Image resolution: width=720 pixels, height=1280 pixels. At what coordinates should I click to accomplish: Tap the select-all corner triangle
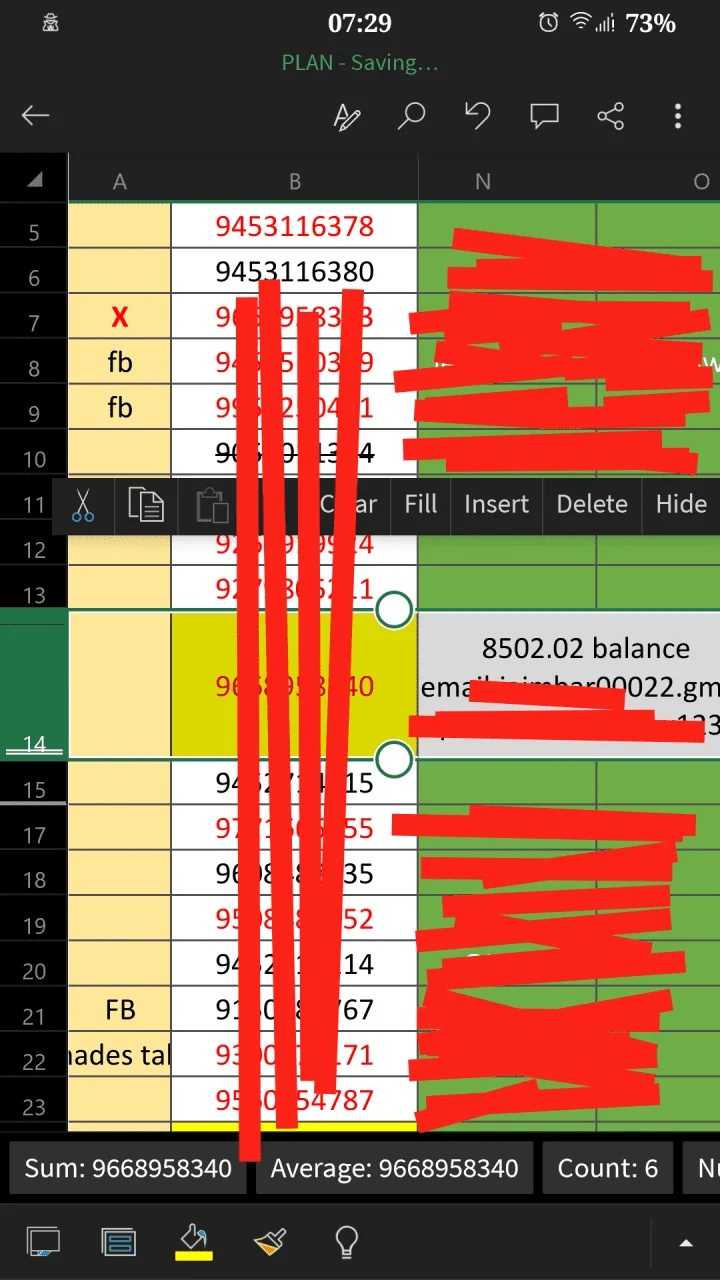(x=35, y=180)
